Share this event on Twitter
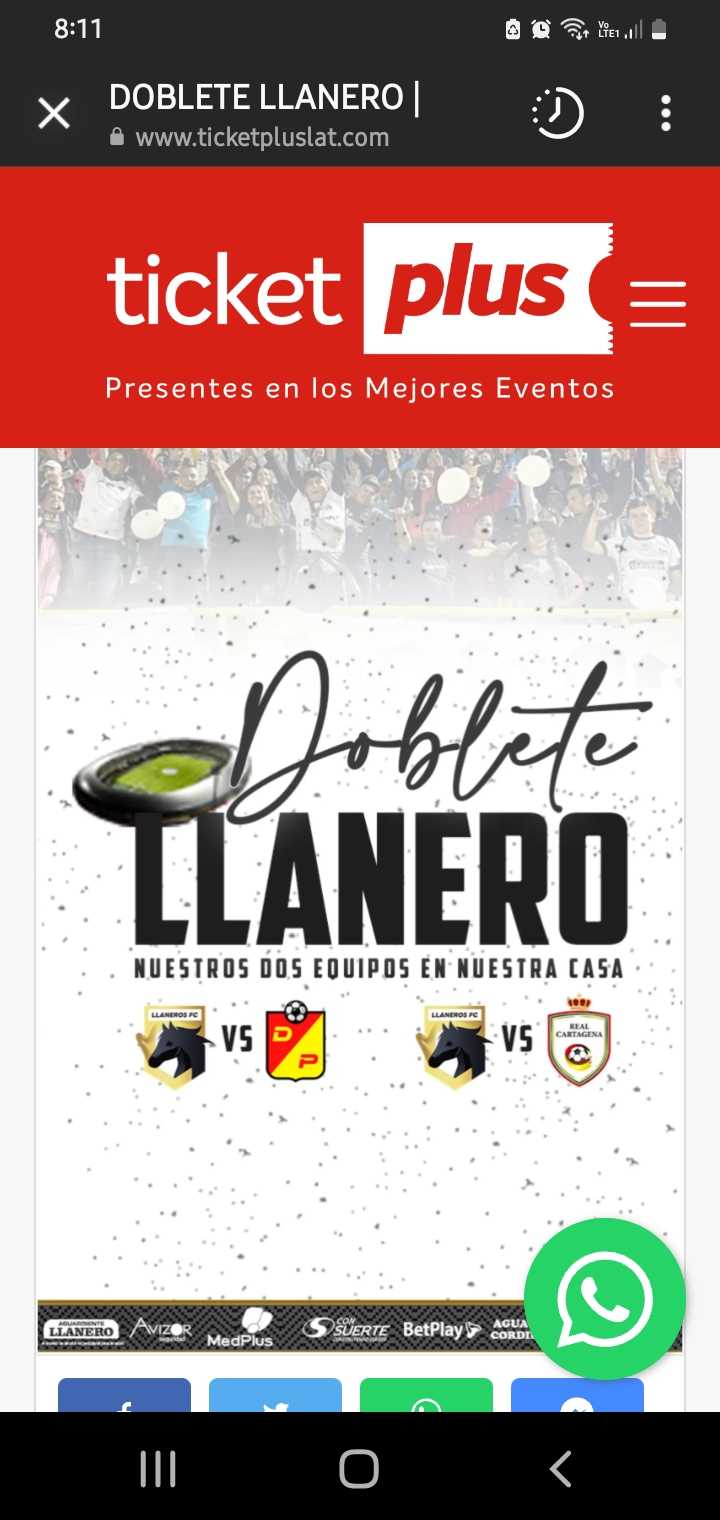The image size is (720, 1520). 275,1396
